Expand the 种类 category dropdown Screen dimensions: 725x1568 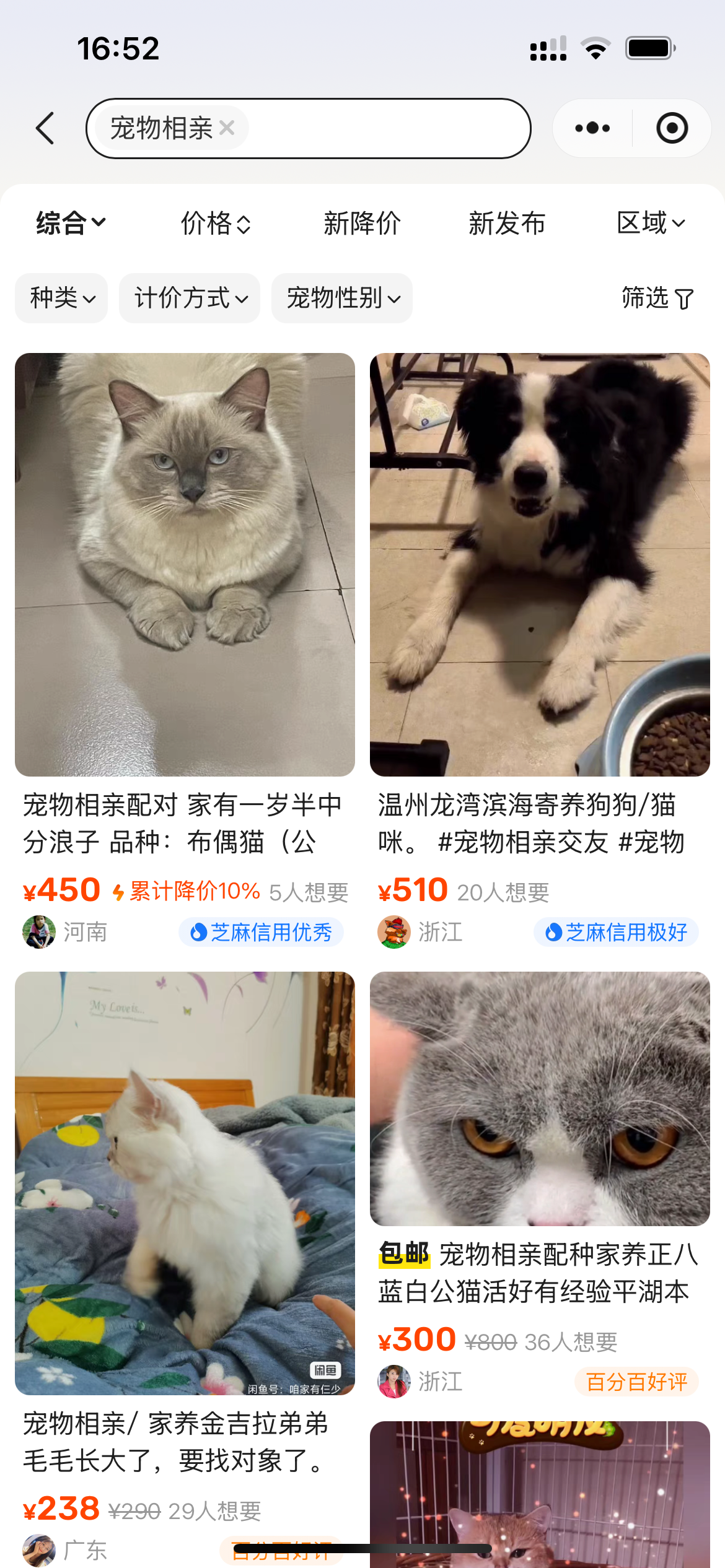[61, 298]
